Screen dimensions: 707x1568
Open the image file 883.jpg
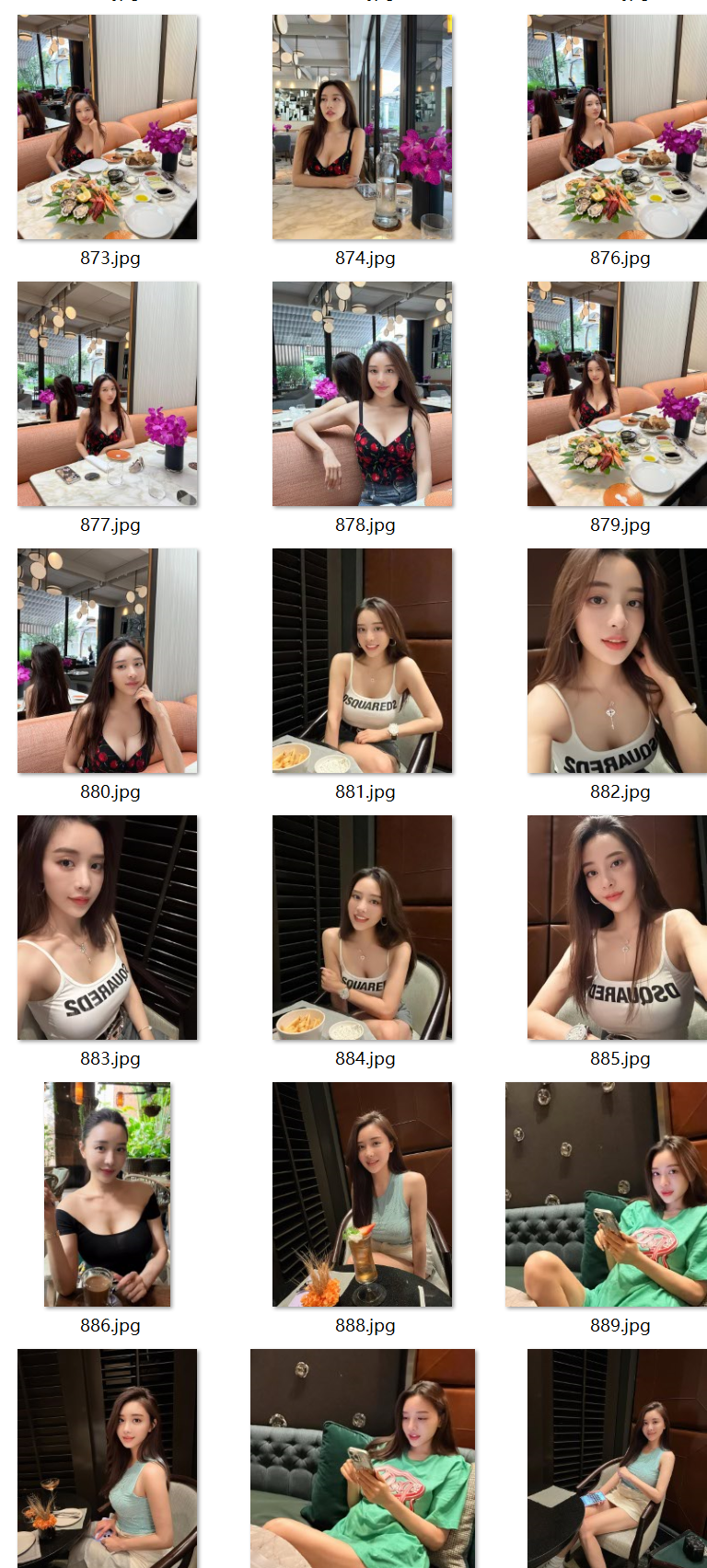108,928
